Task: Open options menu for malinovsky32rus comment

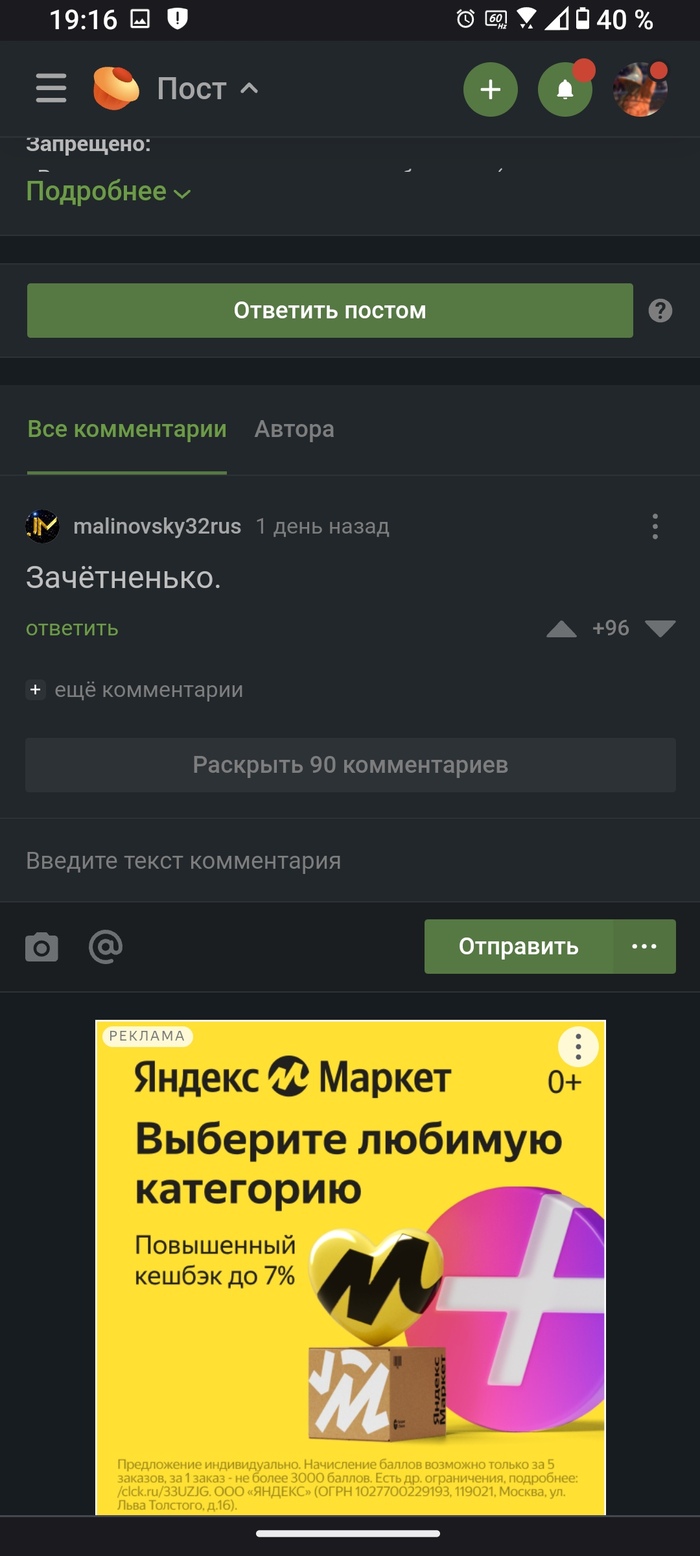Action: [x=655, y=526]
